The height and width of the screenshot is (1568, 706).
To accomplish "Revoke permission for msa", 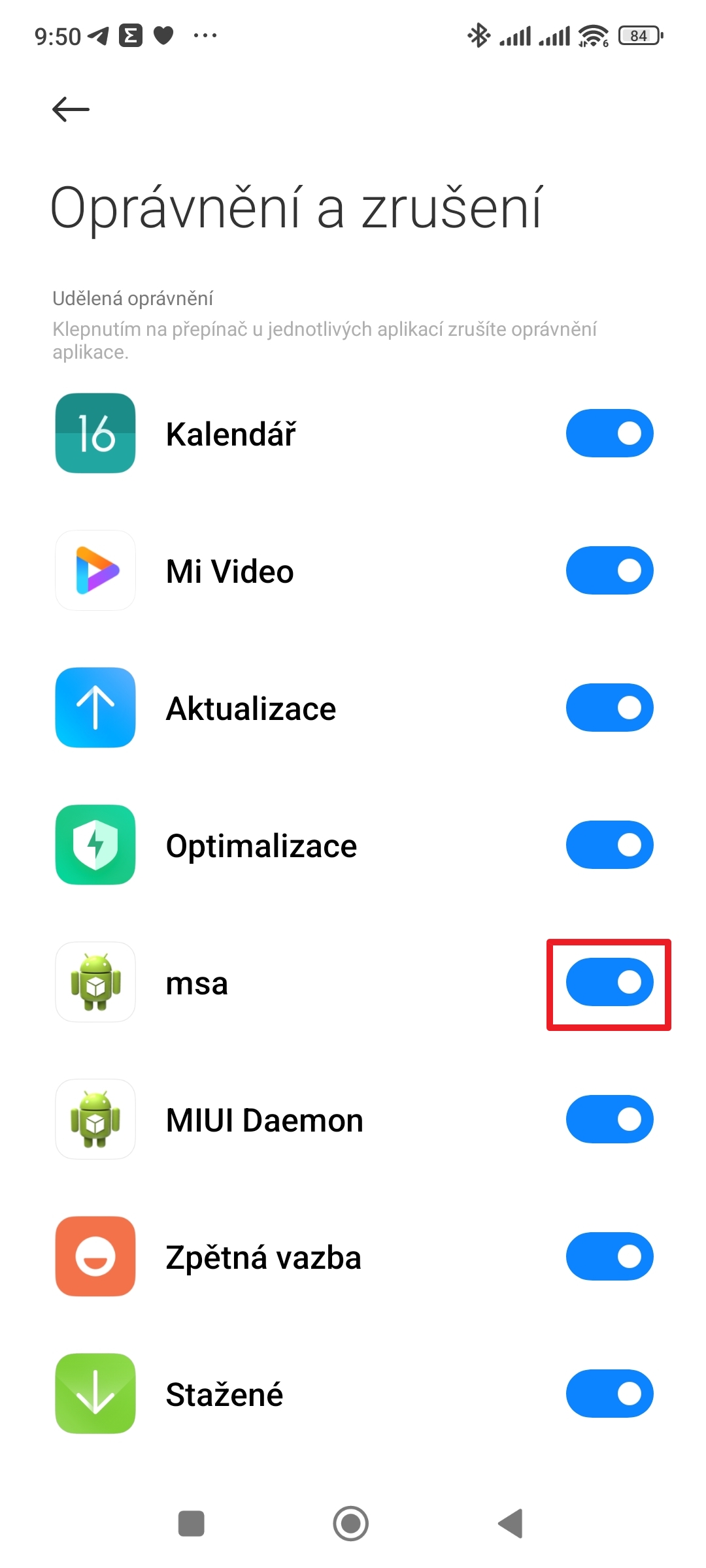I will coord(609,982).
